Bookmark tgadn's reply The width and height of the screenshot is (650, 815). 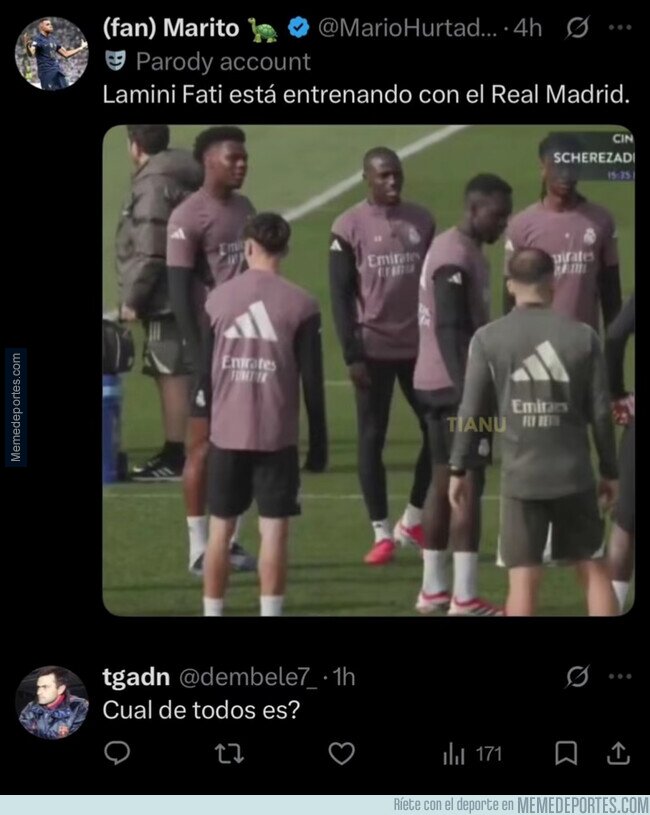pos(566,753)
